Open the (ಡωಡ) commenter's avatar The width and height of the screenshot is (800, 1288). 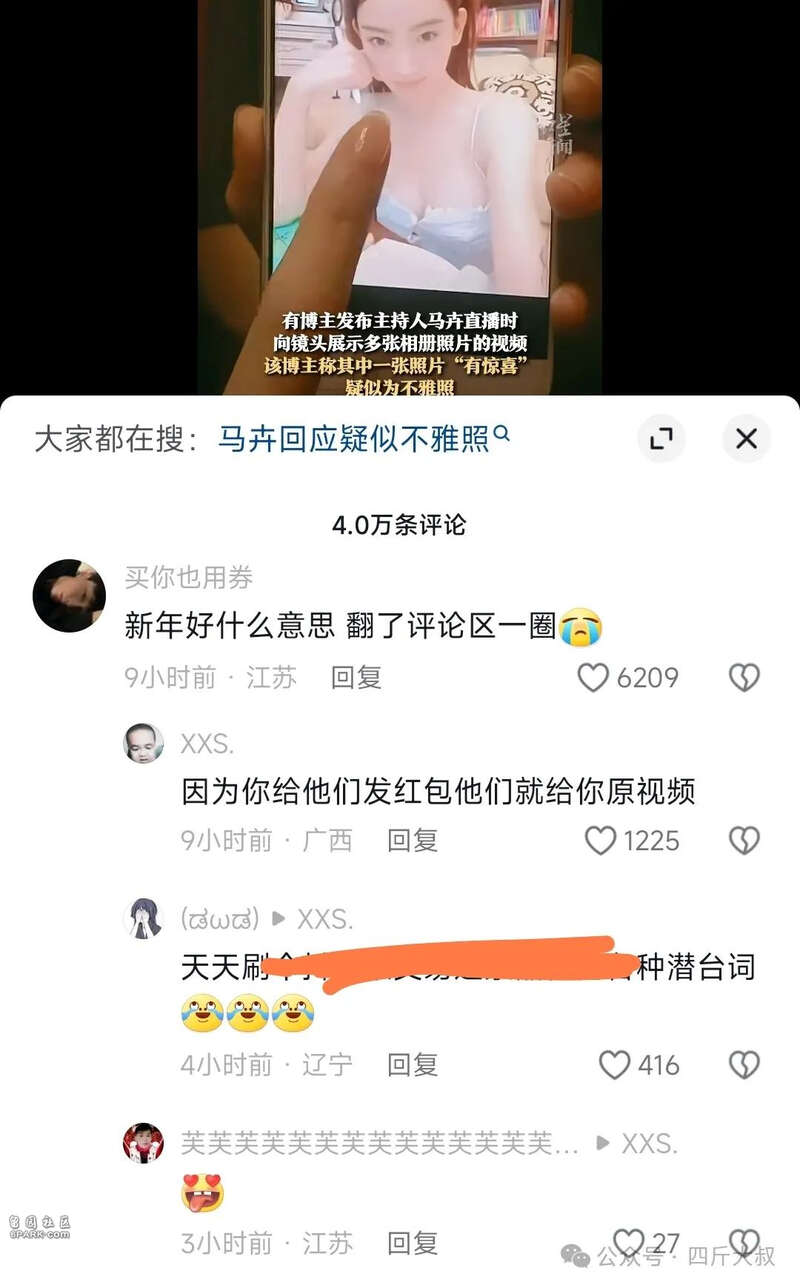point(143,918)
